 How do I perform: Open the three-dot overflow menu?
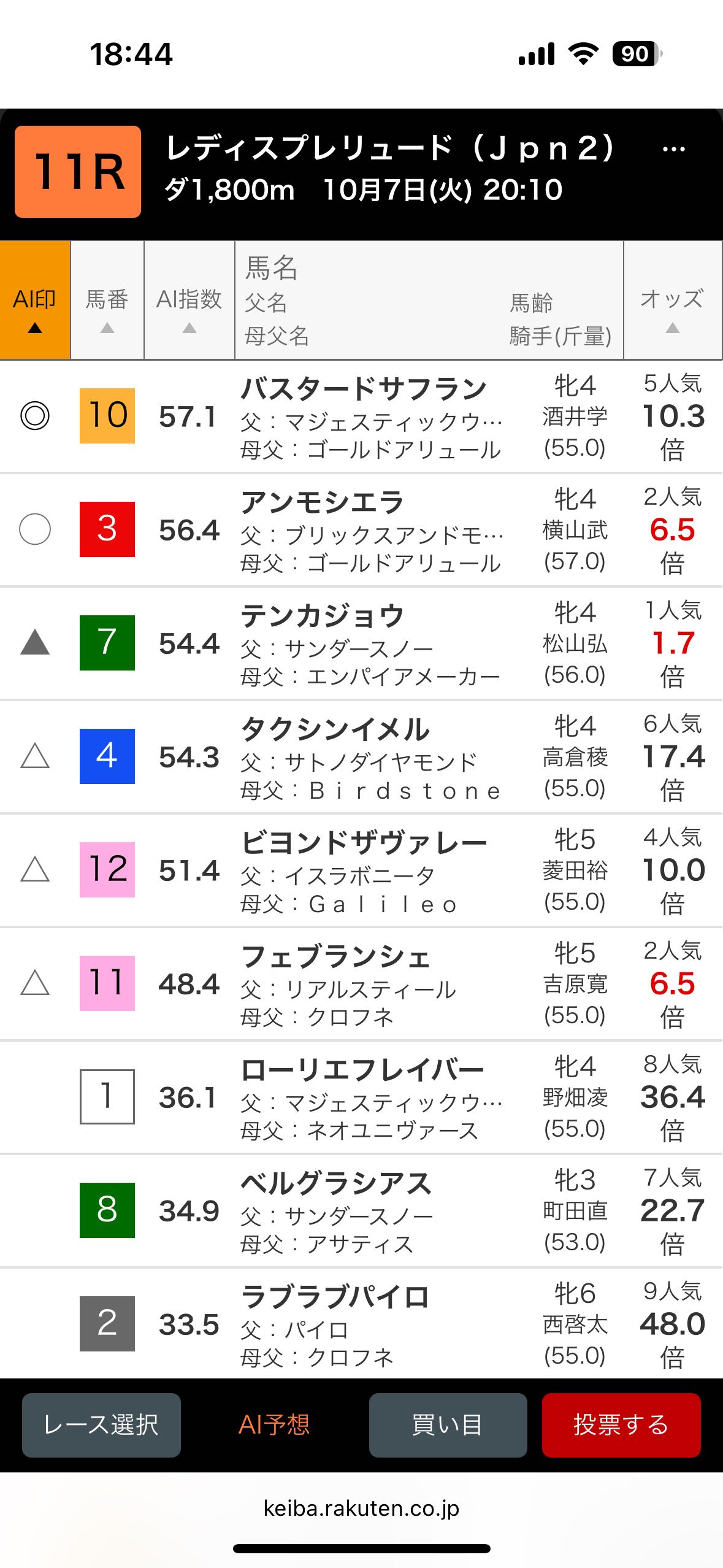tap(673, 150)
